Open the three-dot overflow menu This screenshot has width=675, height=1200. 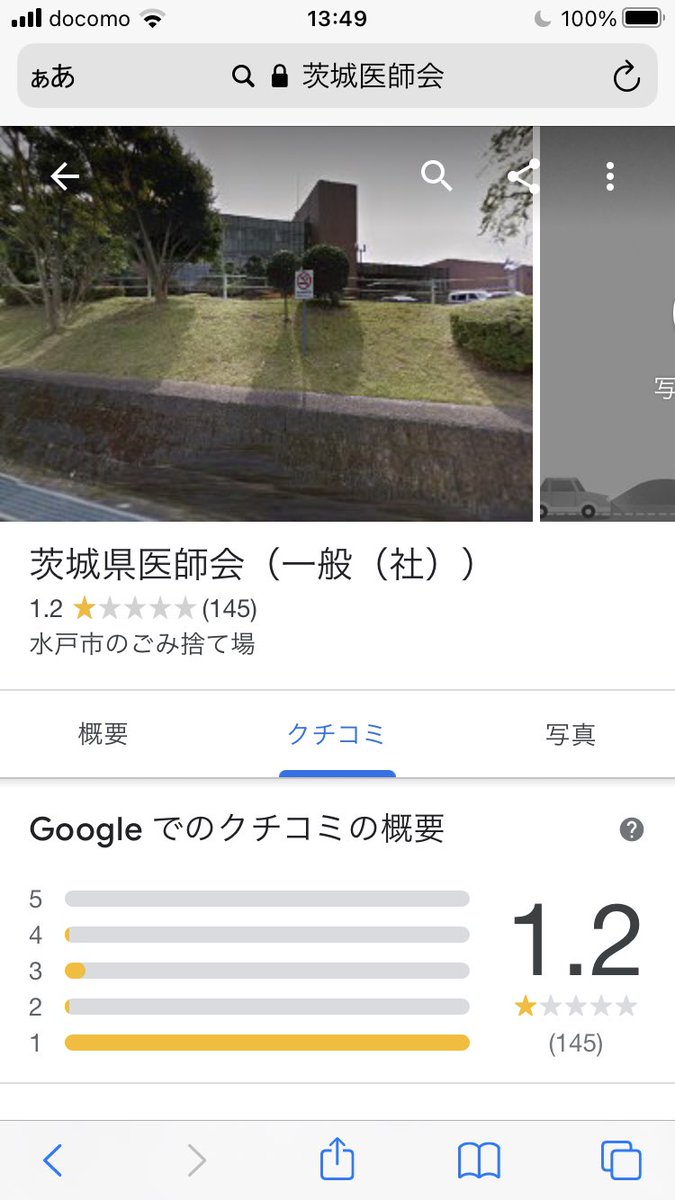click(610, 177)
